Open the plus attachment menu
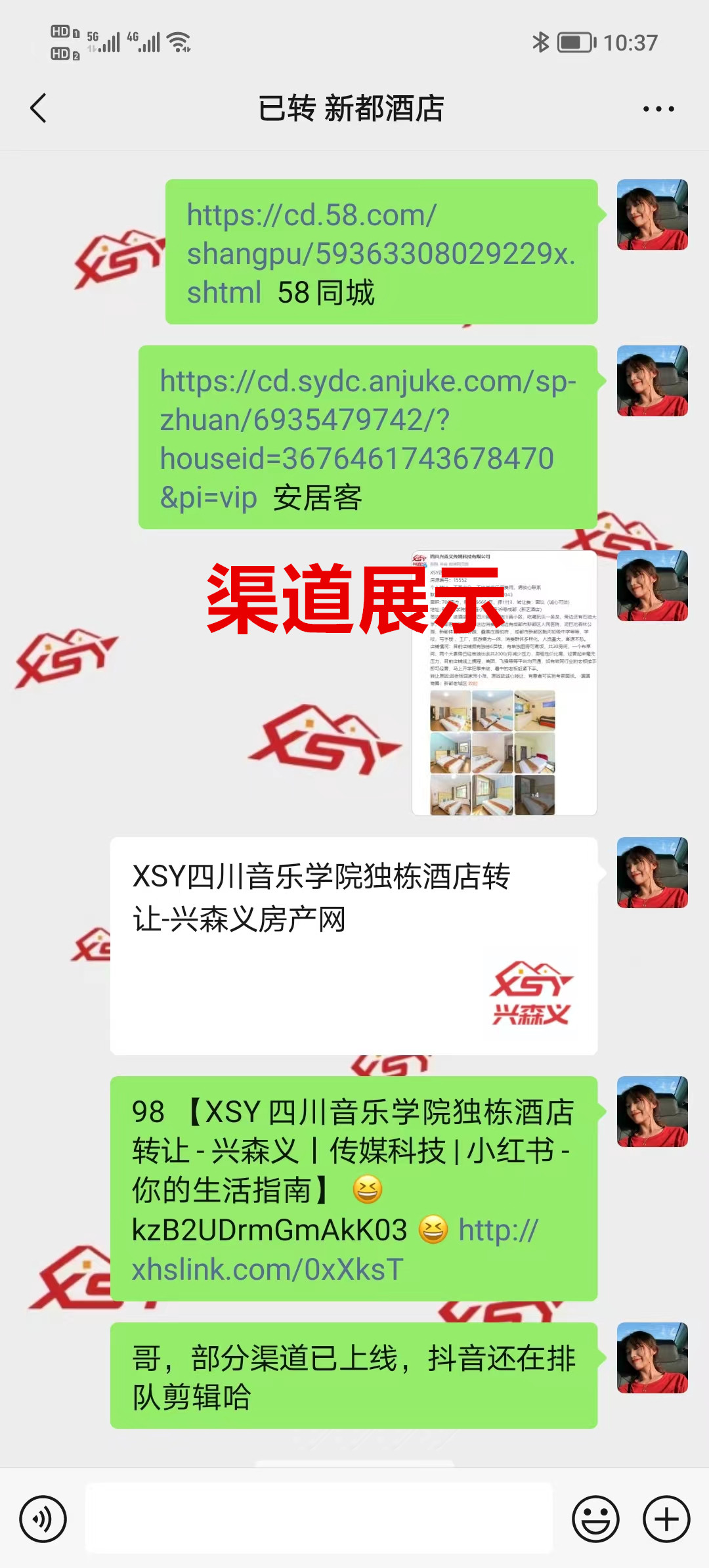Image resolution: width=709 pixels, height=1568 pixels. (x=666, y=1519)
